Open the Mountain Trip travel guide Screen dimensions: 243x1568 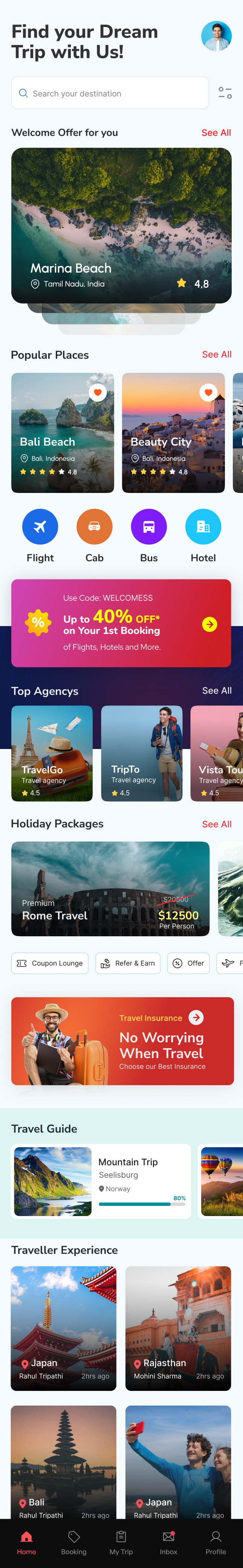[x=101, y=1181]
